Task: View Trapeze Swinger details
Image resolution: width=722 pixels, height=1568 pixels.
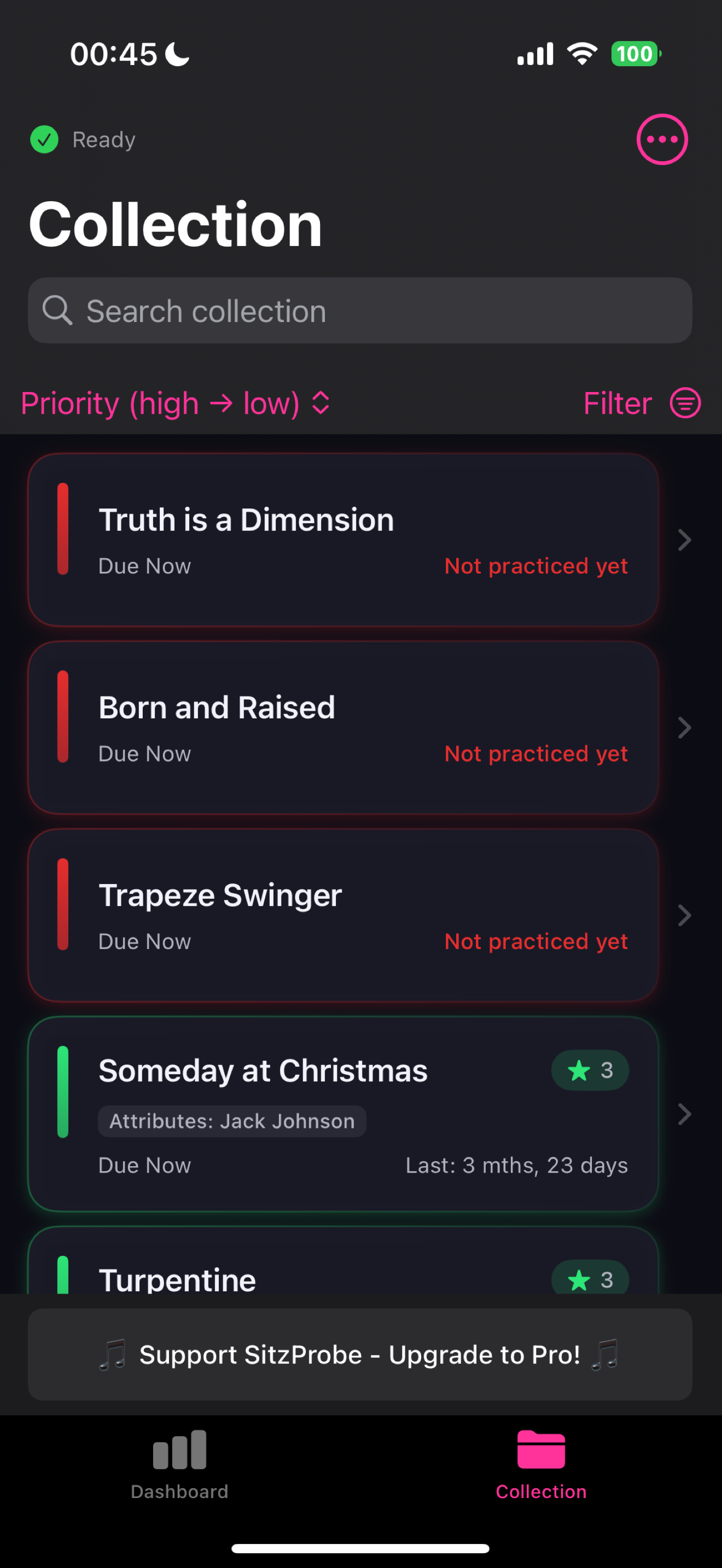Action: (x=343, y=915)
